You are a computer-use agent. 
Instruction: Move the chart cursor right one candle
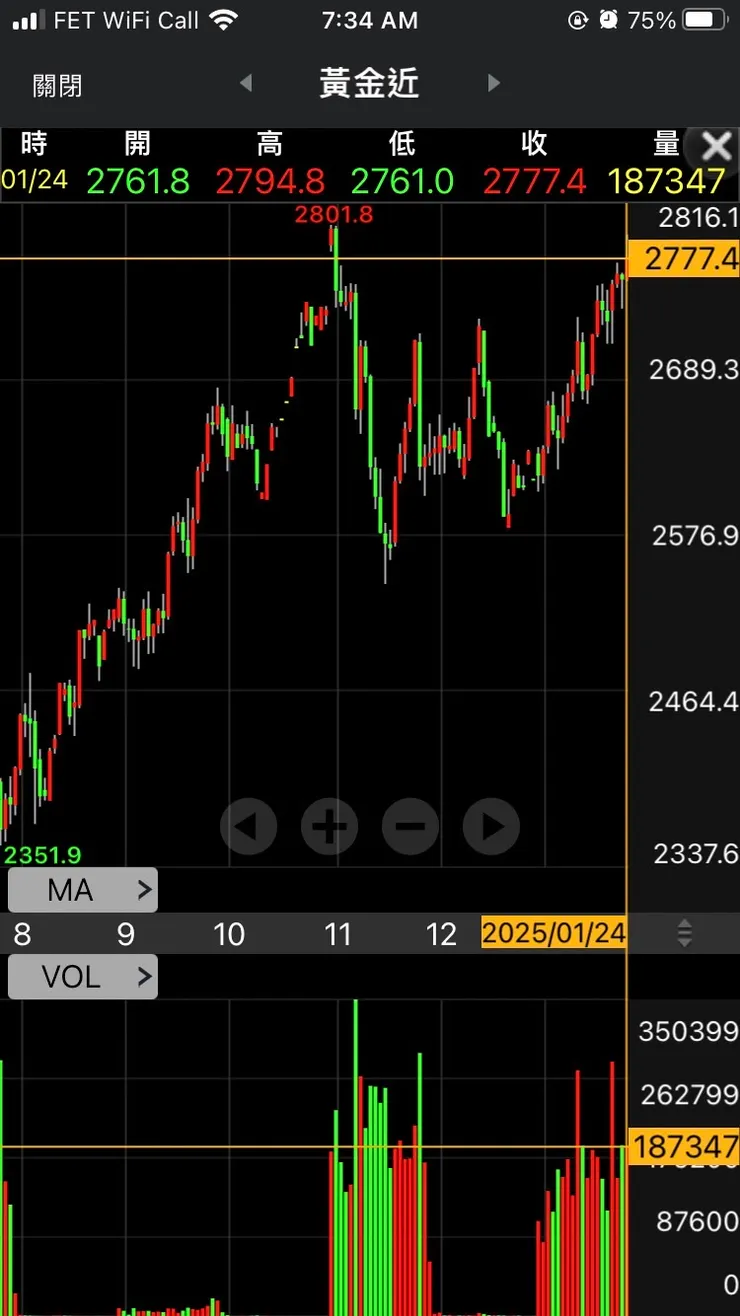[x=491, y=827]
